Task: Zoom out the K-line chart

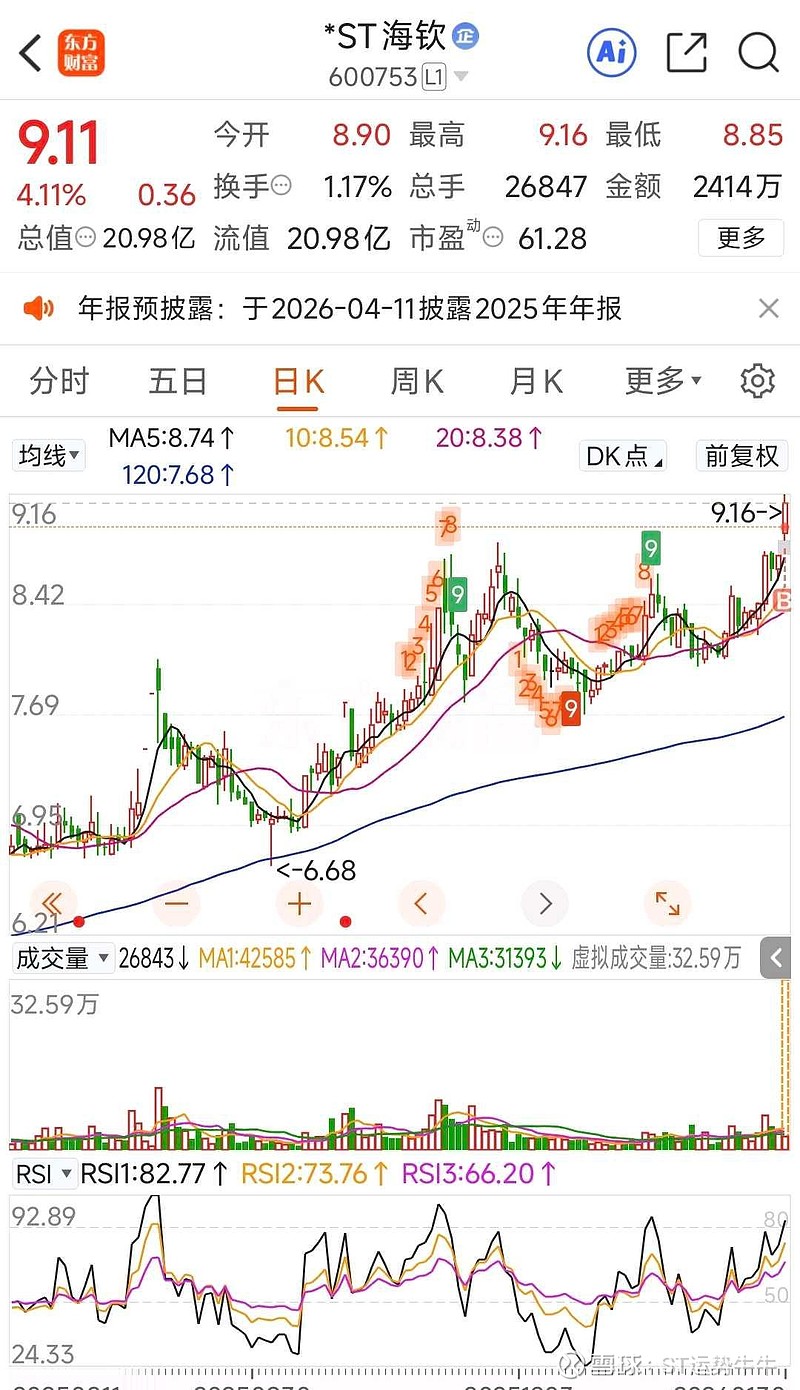Action: point(176,904)
